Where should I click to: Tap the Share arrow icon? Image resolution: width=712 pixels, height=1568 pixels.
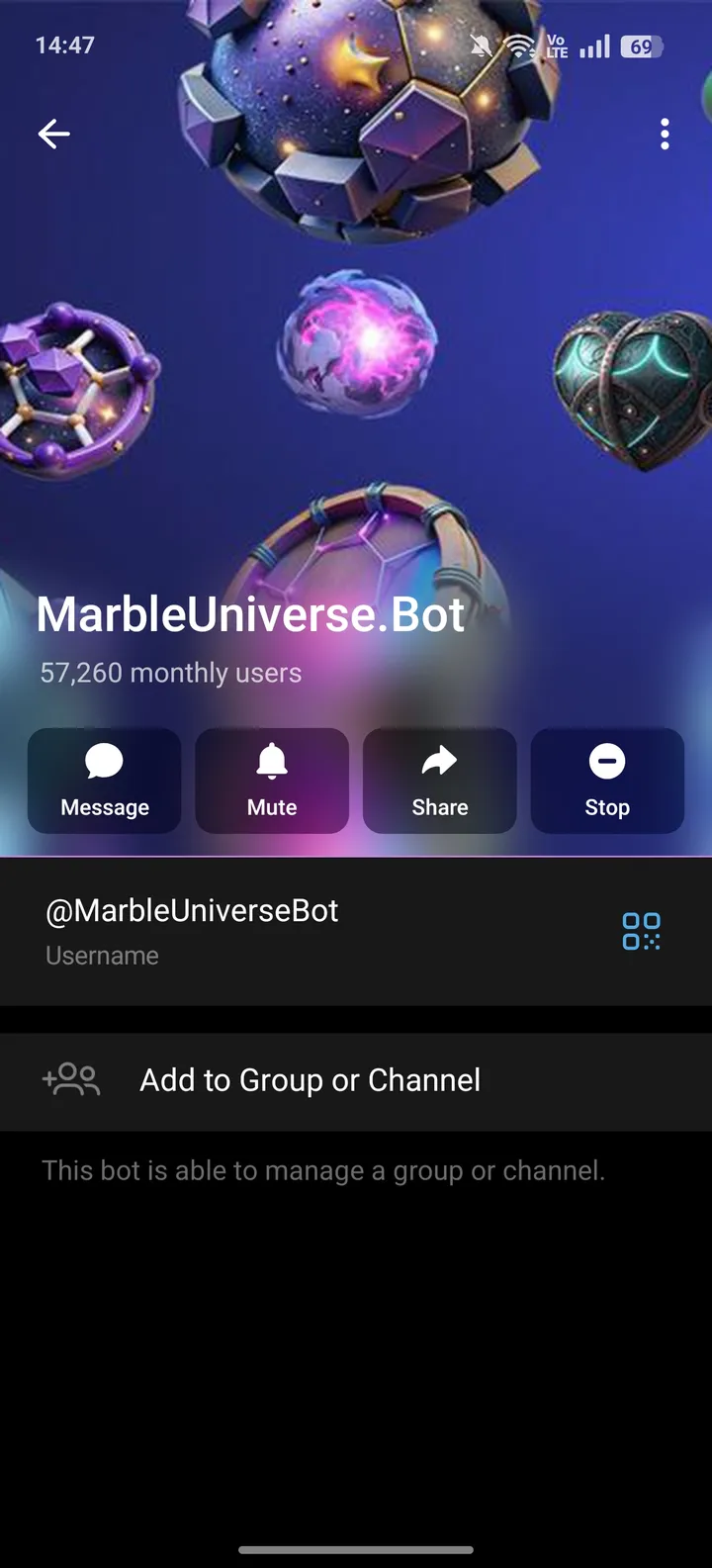[439, 762]
